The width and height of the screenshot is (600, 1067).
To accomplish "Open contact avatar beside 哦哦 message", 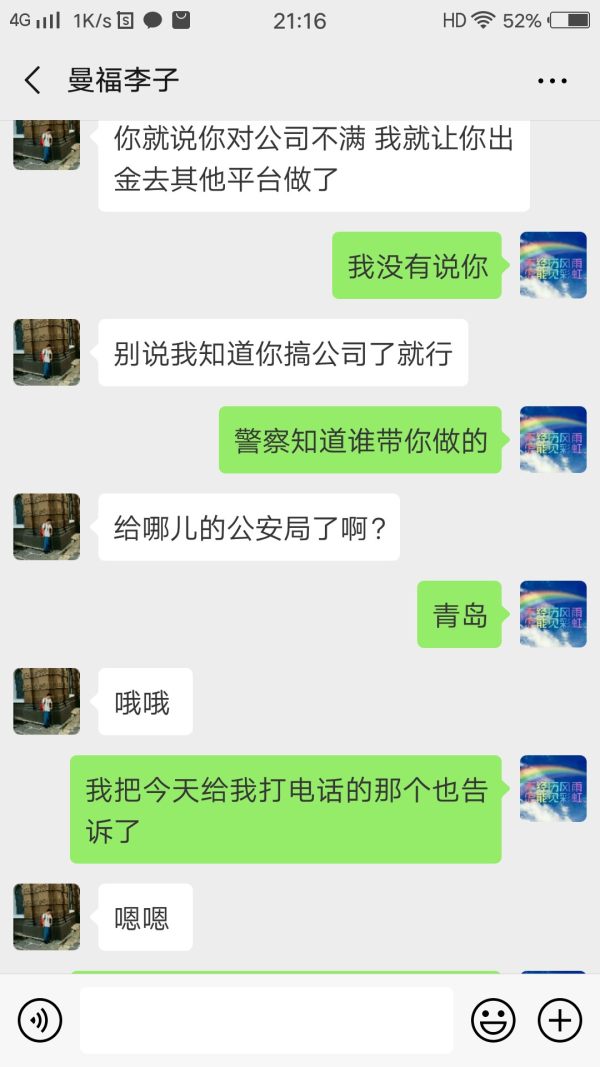I will [x=46, y=701].
